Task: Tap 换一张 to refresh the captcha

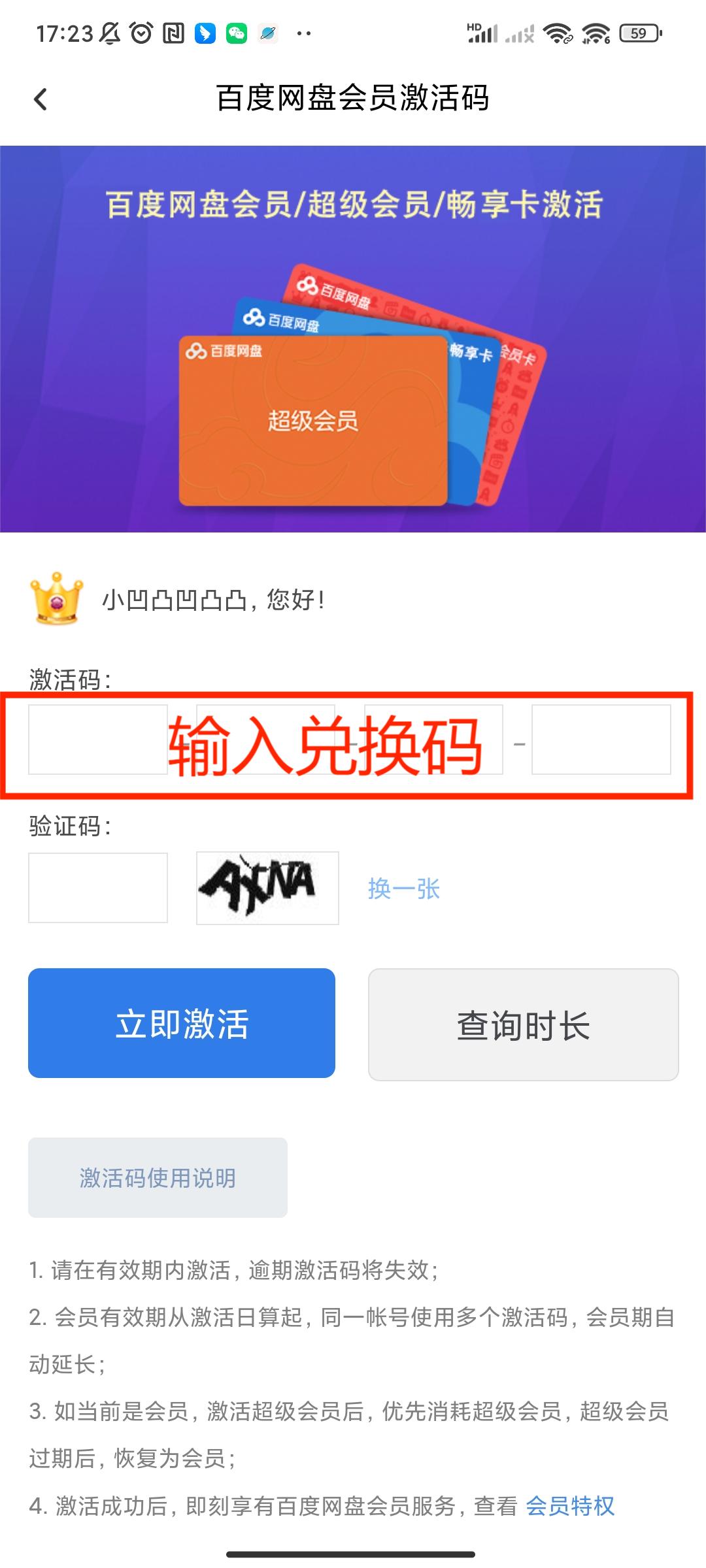Action: (x=403, y=889)
